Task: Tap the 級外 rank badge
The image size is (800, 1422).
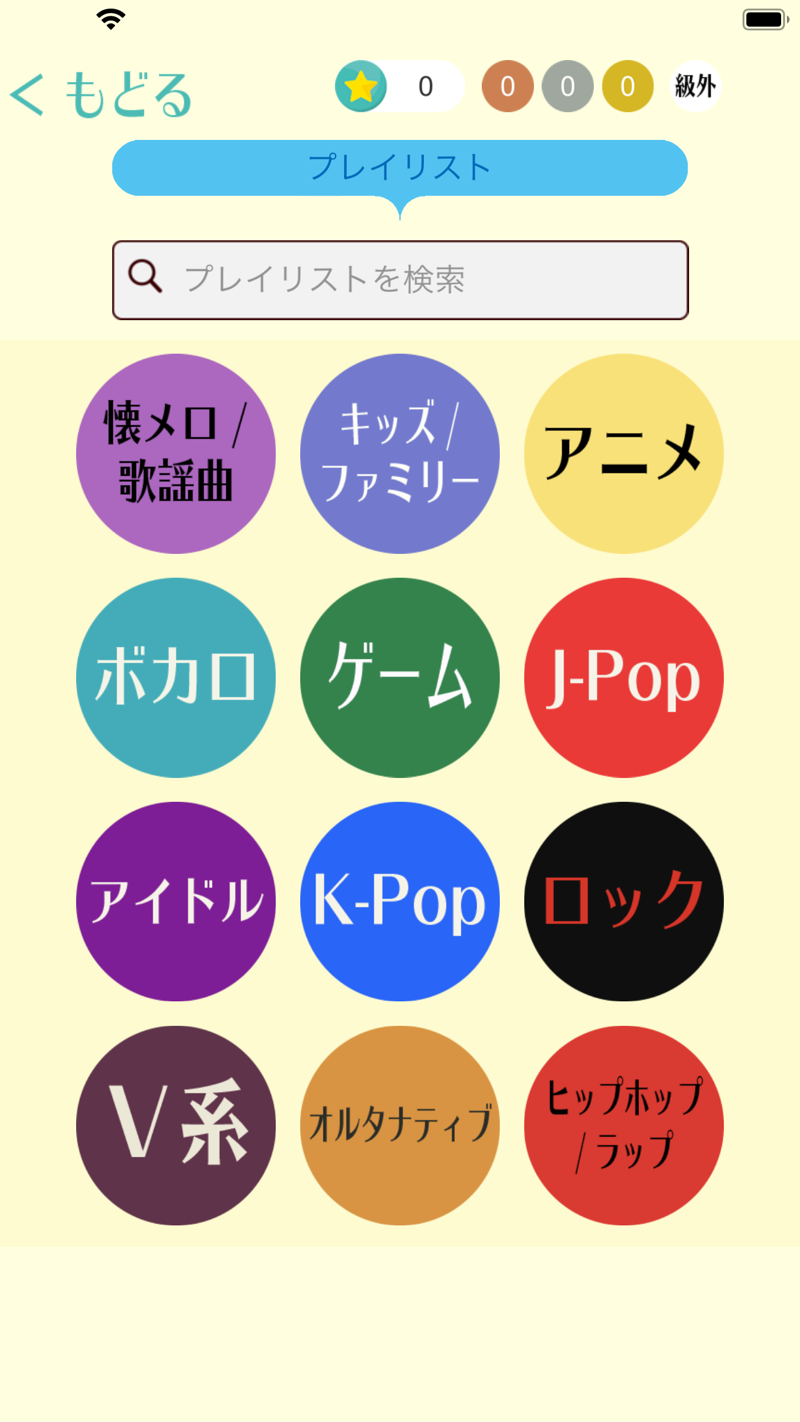Action: pos(695,87)
